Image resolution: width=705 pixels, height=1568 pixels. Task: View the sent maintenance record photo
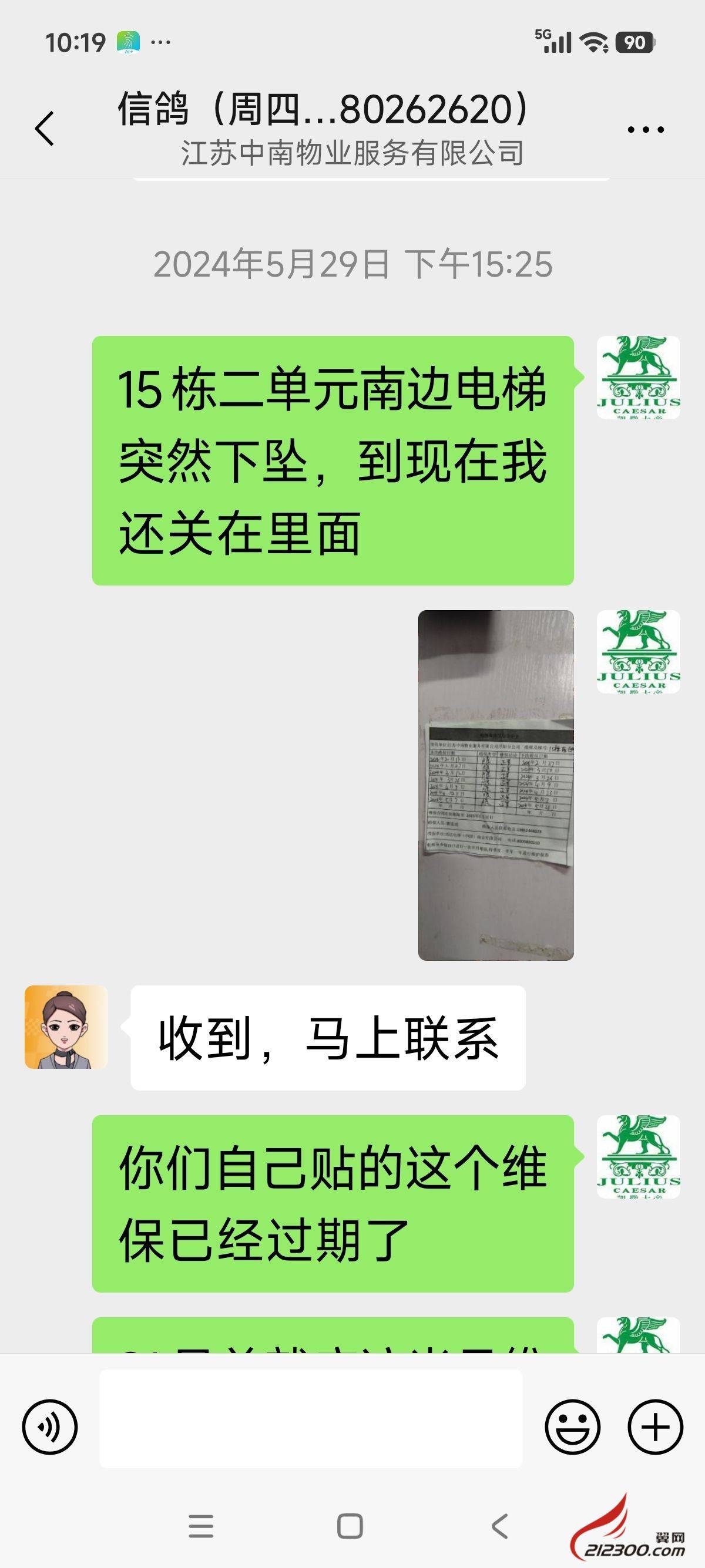pyautogui.click(x=496, y=785)
